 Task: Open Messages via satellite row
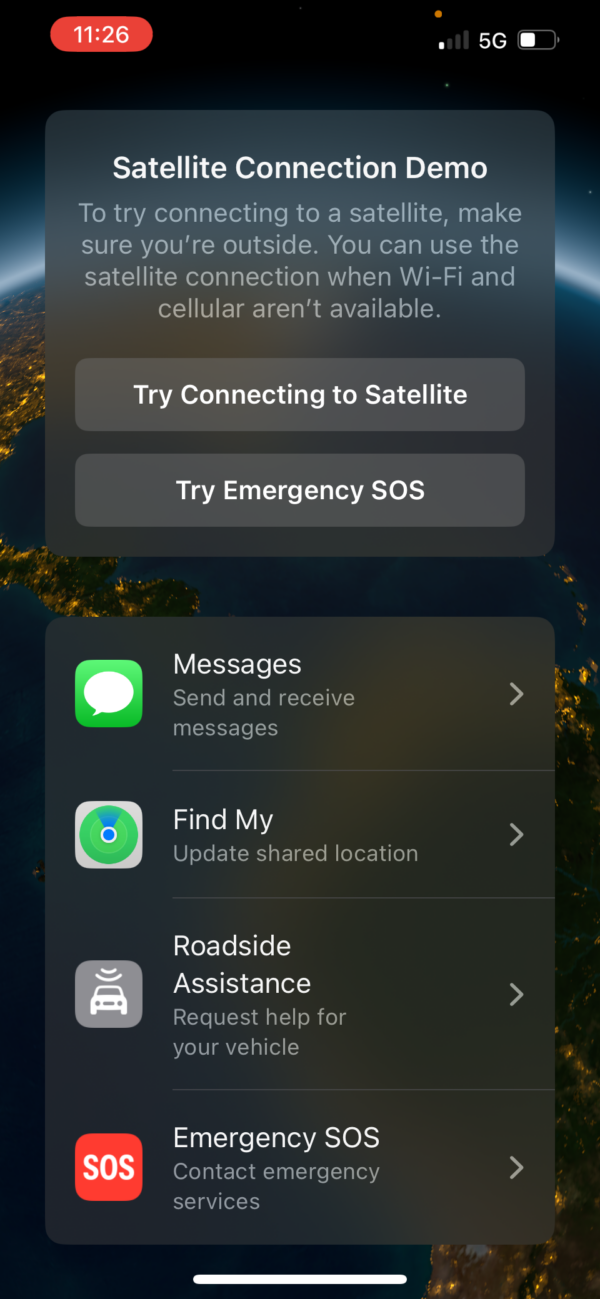click(300, 695)
